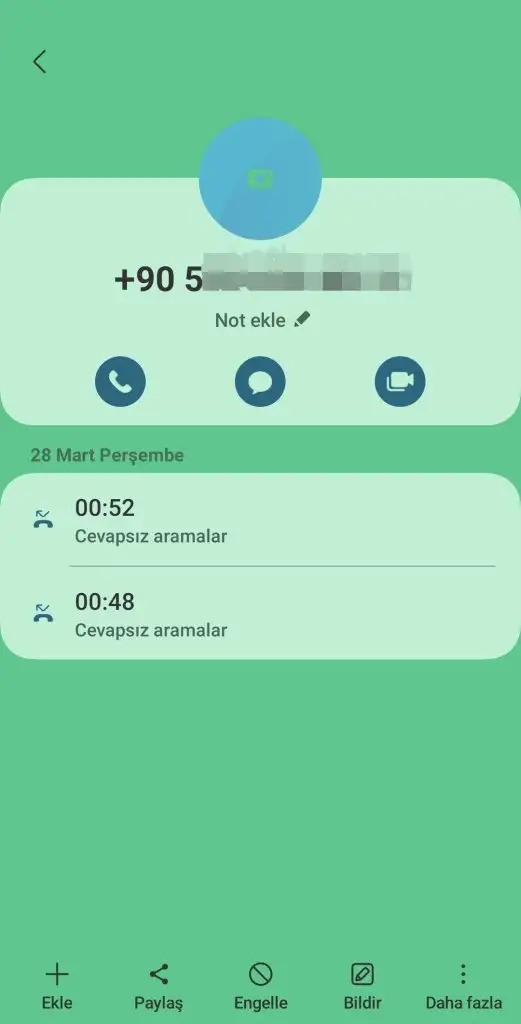Call this number with the phone icon
Image resolution: width=521 pixels, height=1024 pixels.
[120, 381]
